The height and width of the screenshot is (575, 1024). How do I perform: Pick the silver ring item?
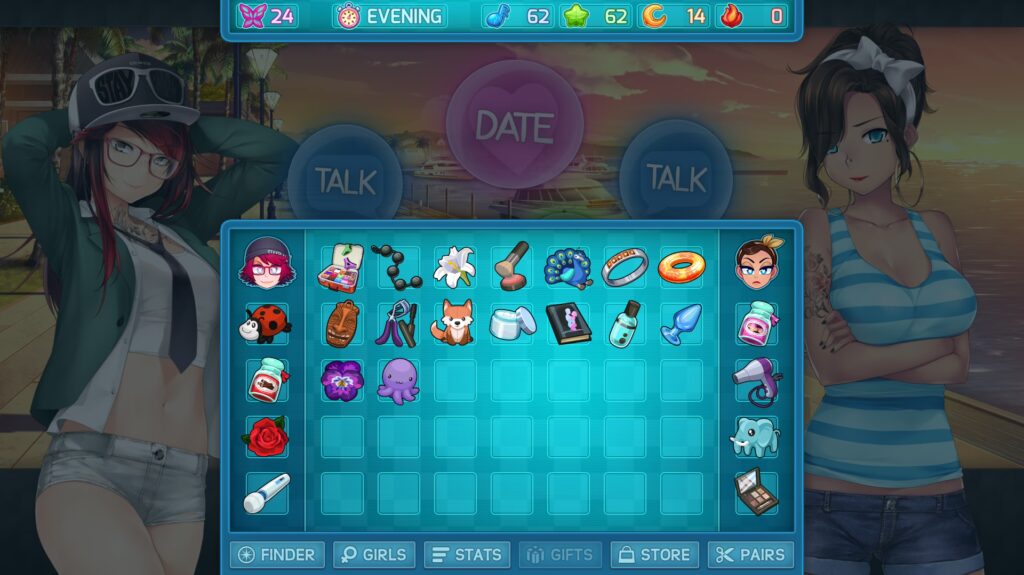[624, 267]
